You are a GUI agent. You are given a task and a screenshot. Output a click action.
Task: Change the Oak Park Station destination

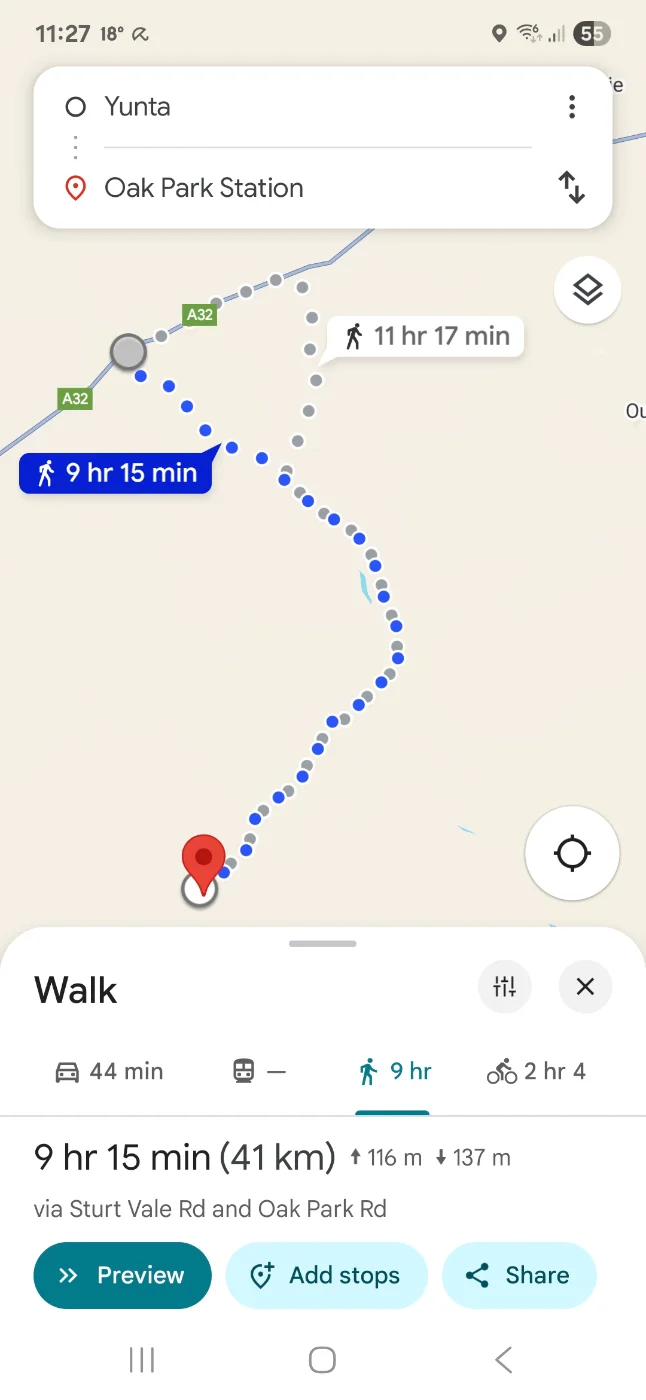pyautogui.click(x=300, y=188)
